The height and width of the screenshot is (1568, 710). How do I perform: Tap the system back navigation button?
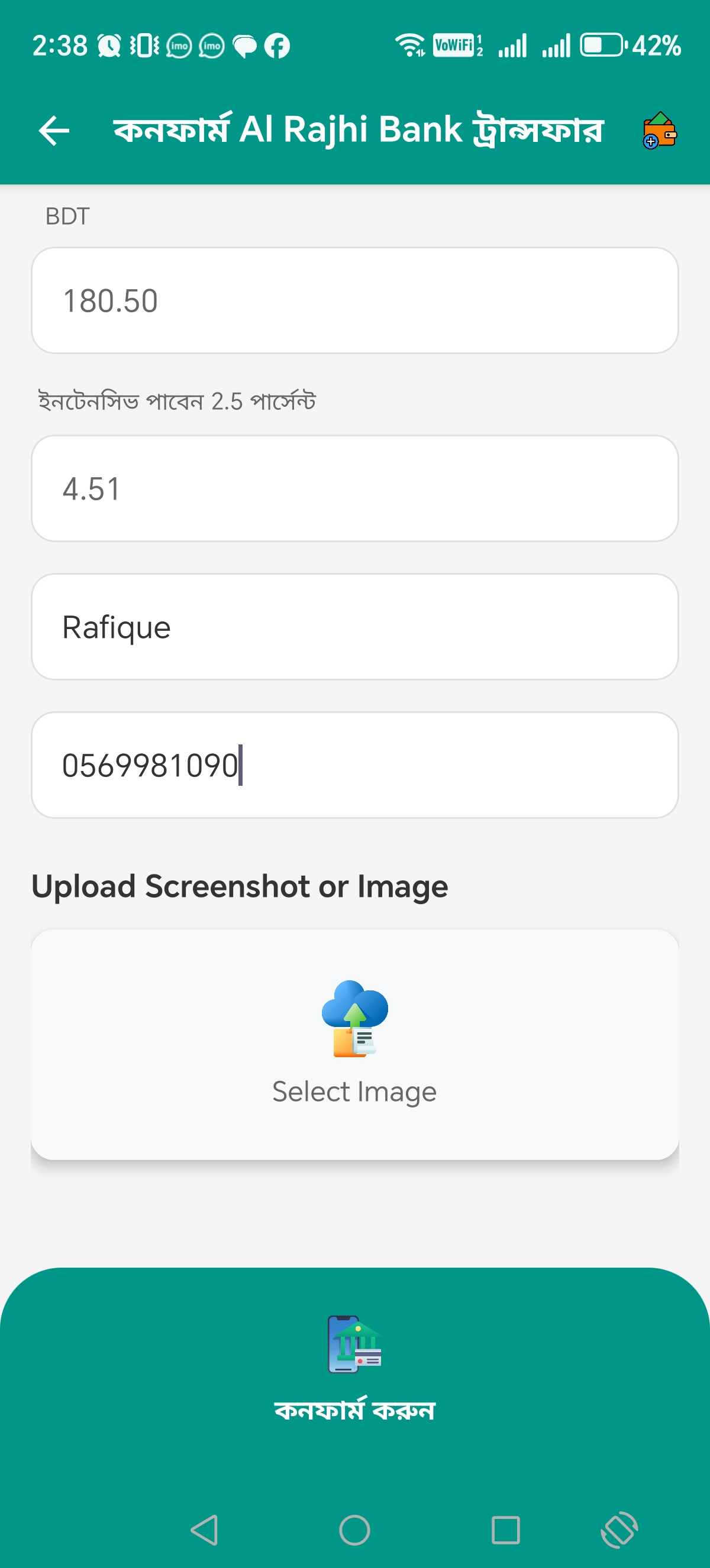pyautogui.click(x=204, y=1530)
